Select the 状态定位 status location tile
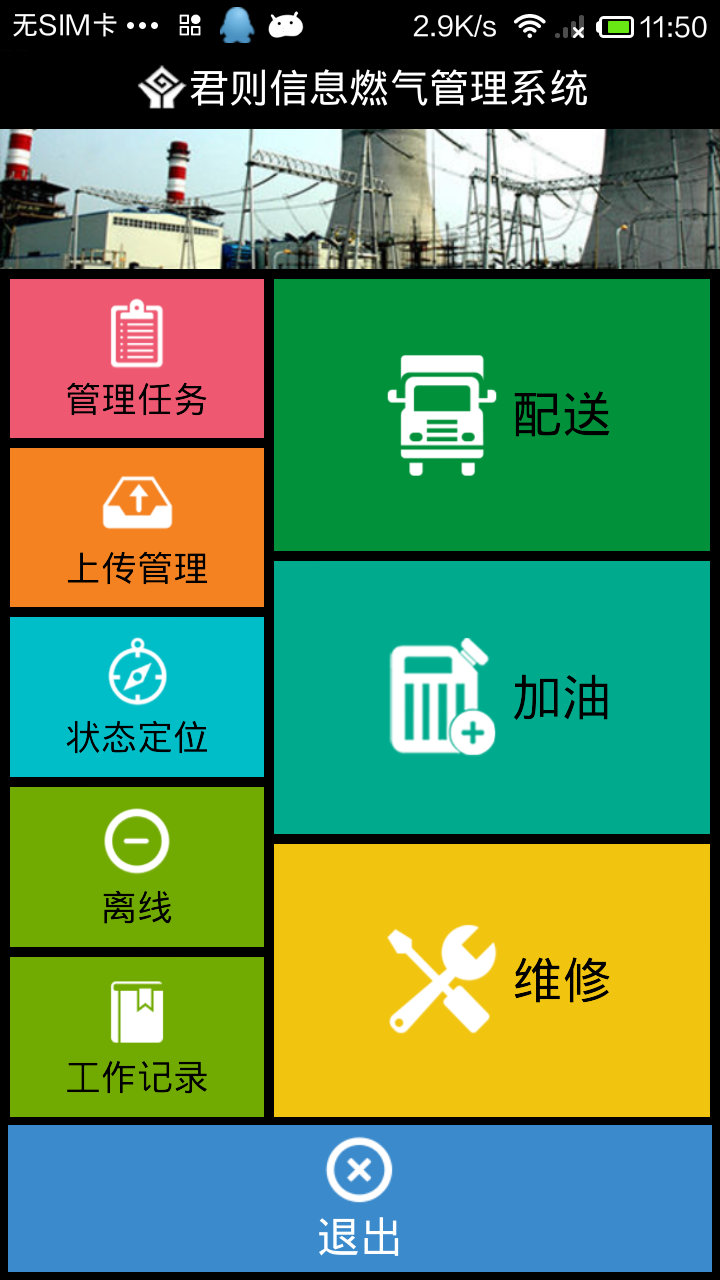 coord(137,697)
